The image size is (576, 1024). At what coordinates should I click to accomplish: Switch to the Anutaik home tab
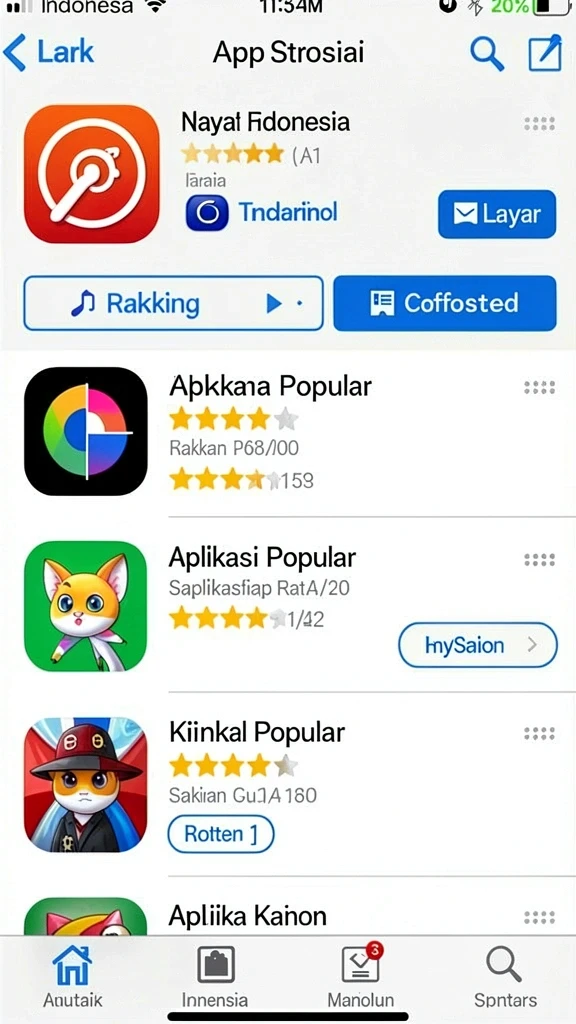[x=72, y=976]
